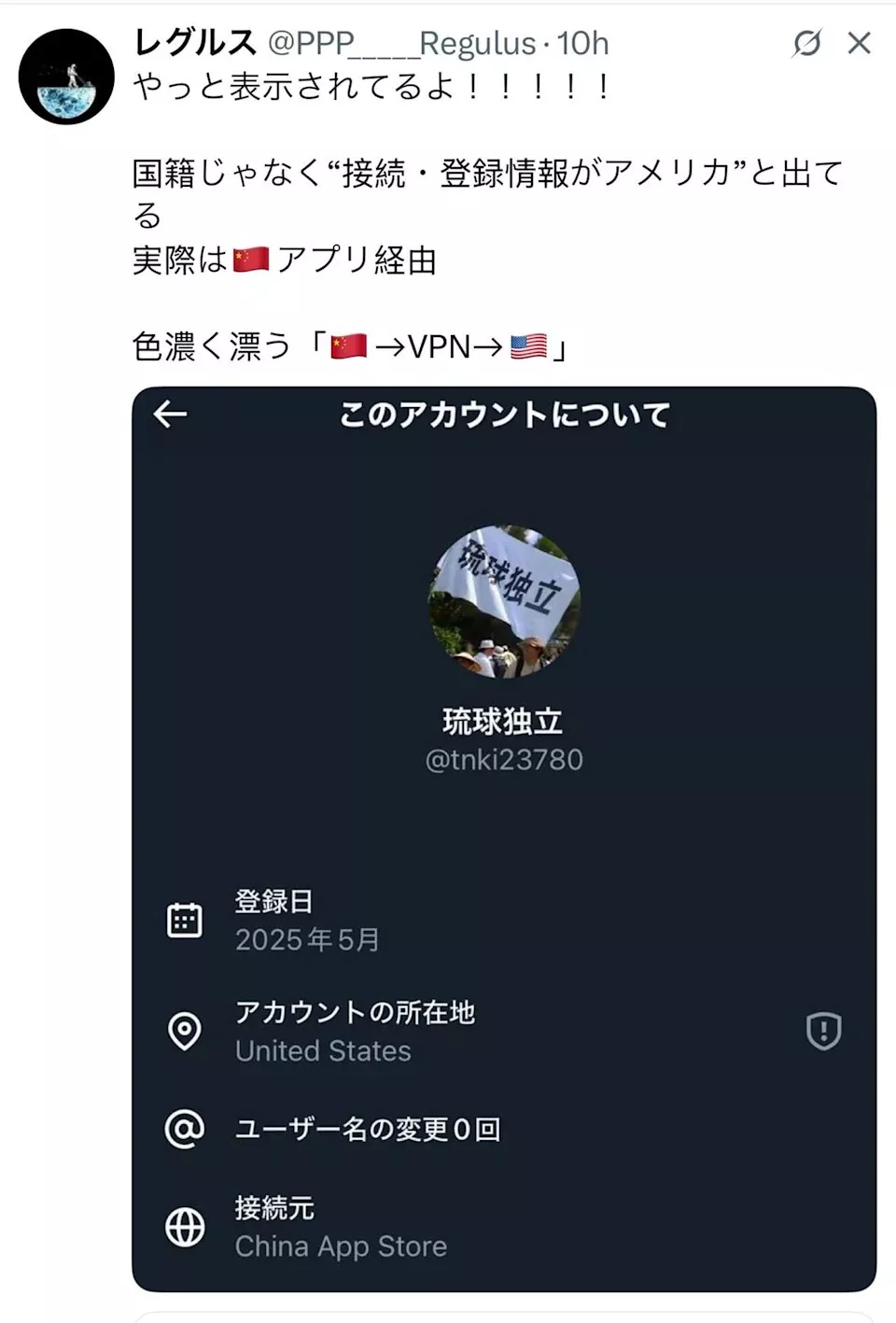Open the attached 琉球独立 account screenshot image
Screen dimensions: 896x1323
[504, 838]
